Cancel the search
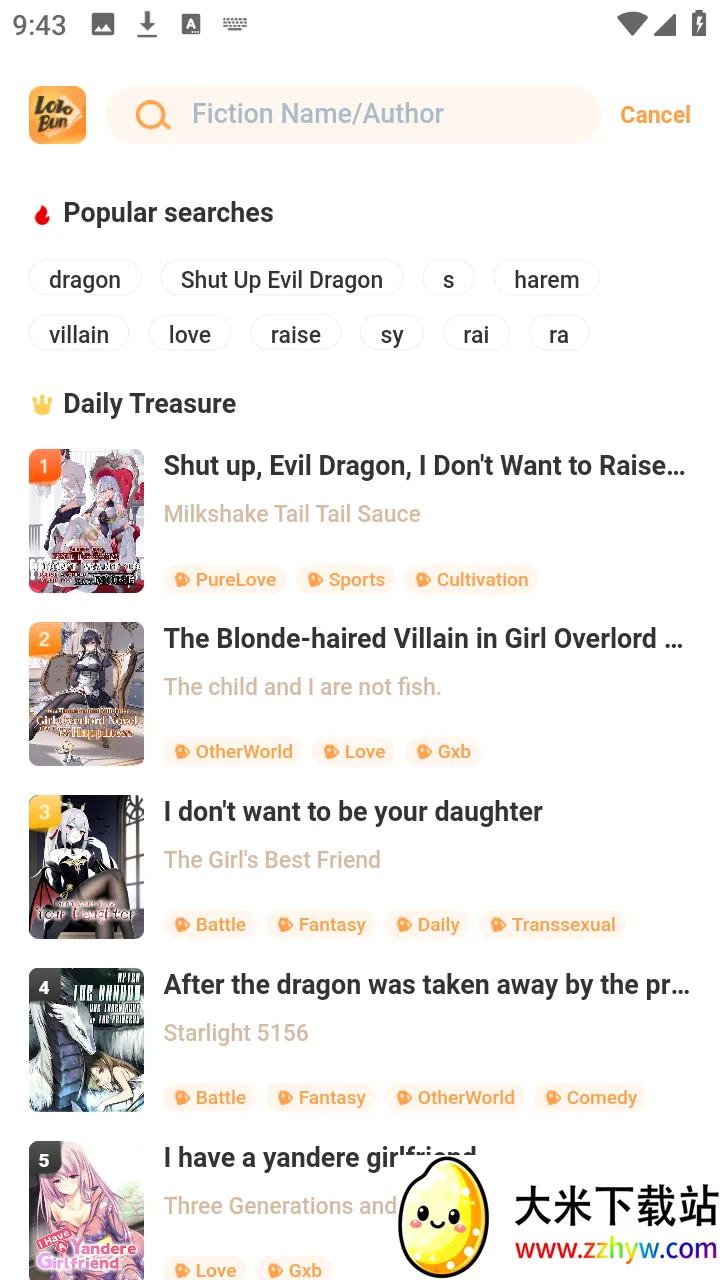Screen dimensions: 720x1280 point(655,115)
